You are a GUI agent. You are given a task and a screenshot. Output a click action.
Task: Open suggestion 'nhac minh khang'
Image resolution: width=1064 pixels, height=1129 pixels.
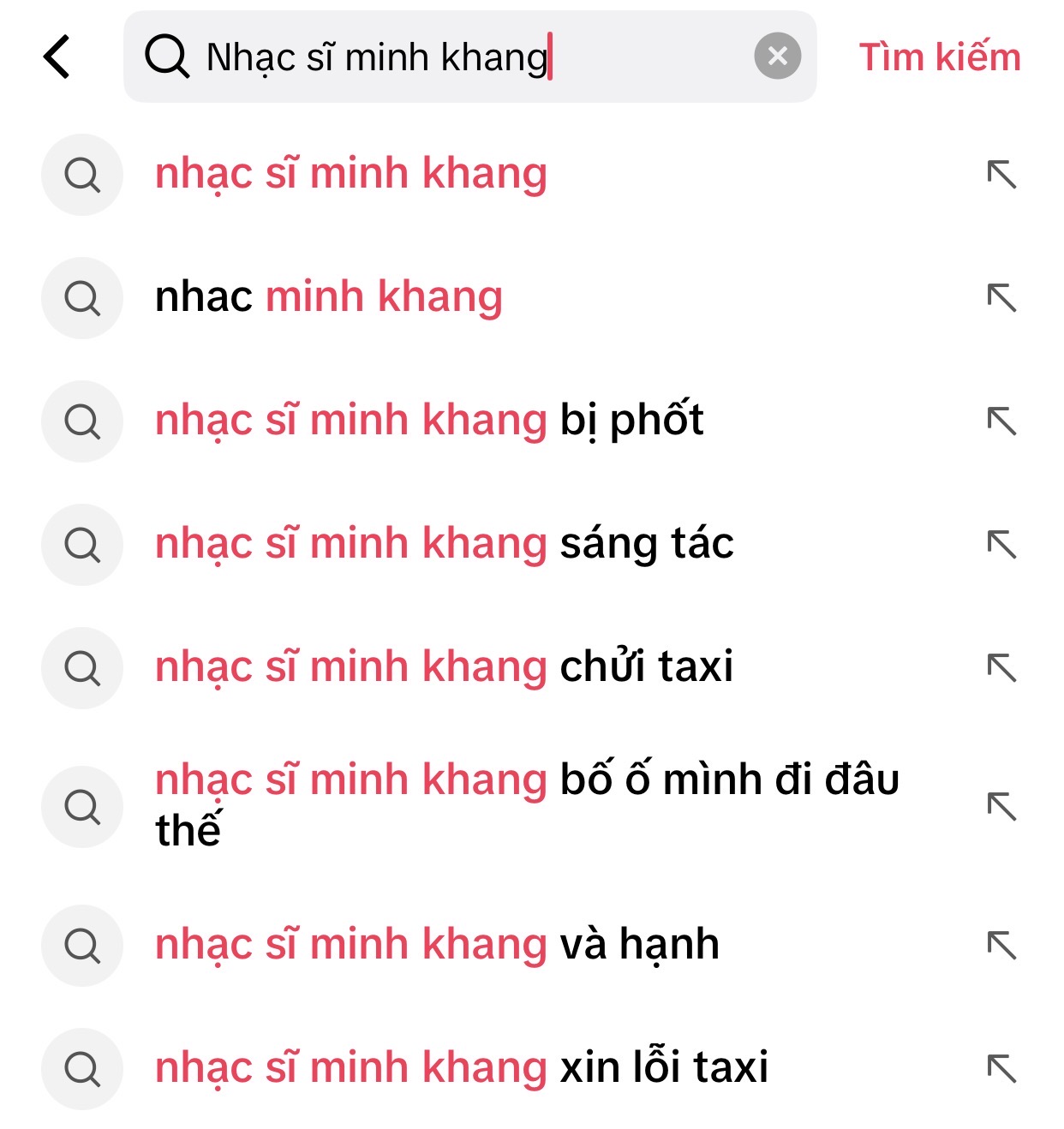(x=329, y=297)
